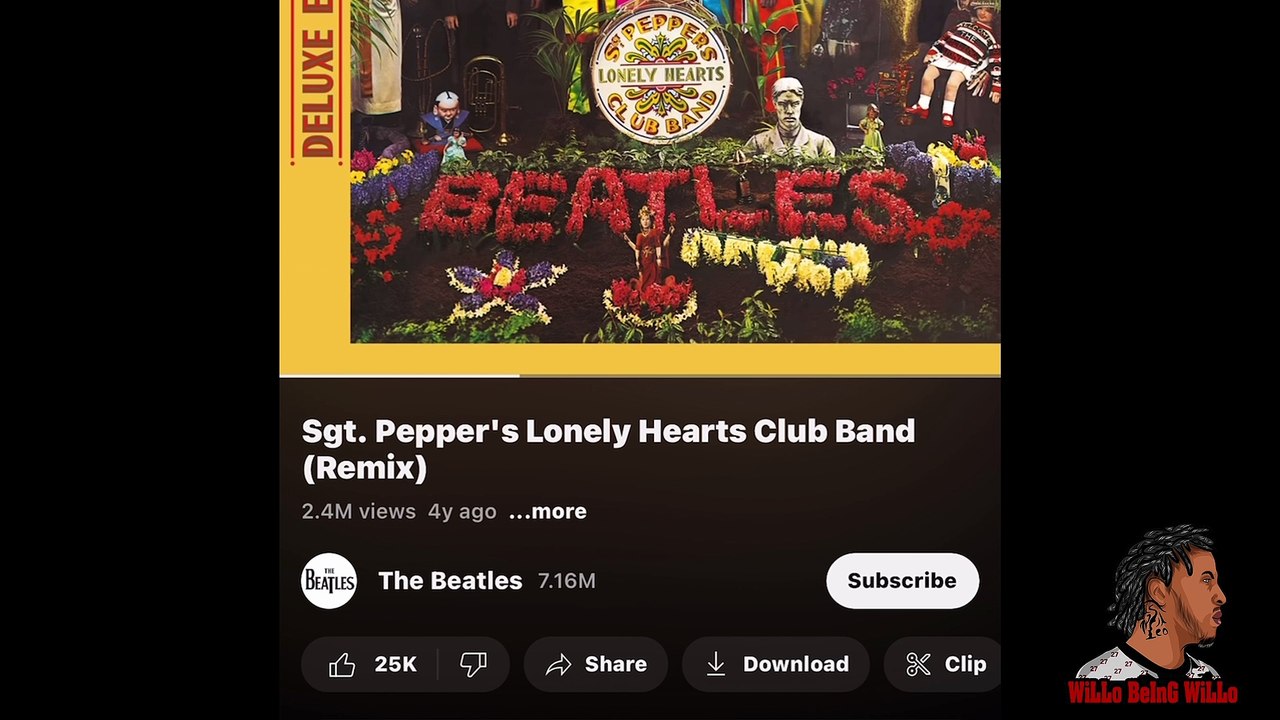Subscribe to The Beatles channel
Image resolution: width=1280 pixels, height=720 pixels.
pos(901,581)
